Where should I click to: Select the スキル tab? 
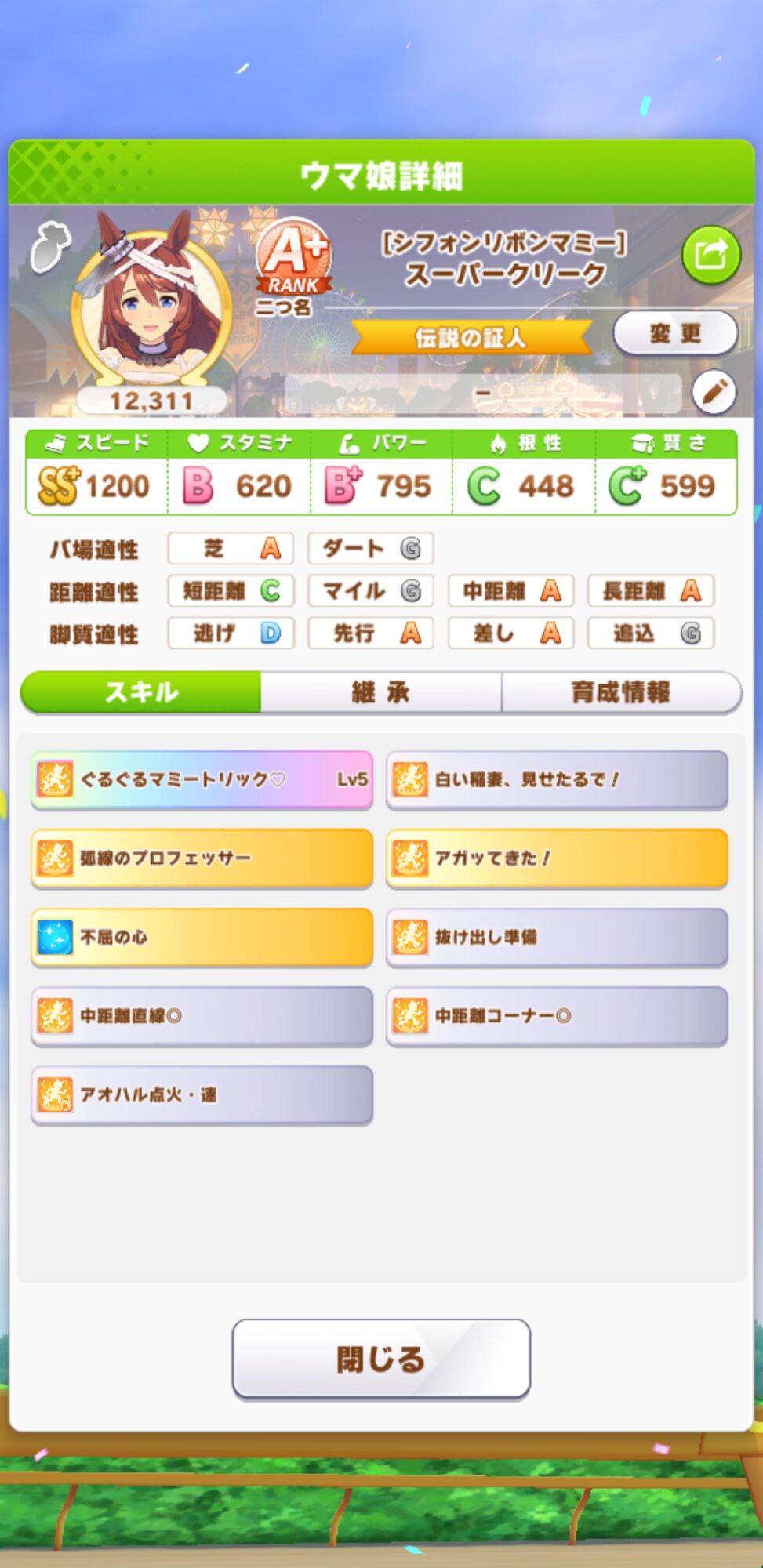[x=141, y=691]
